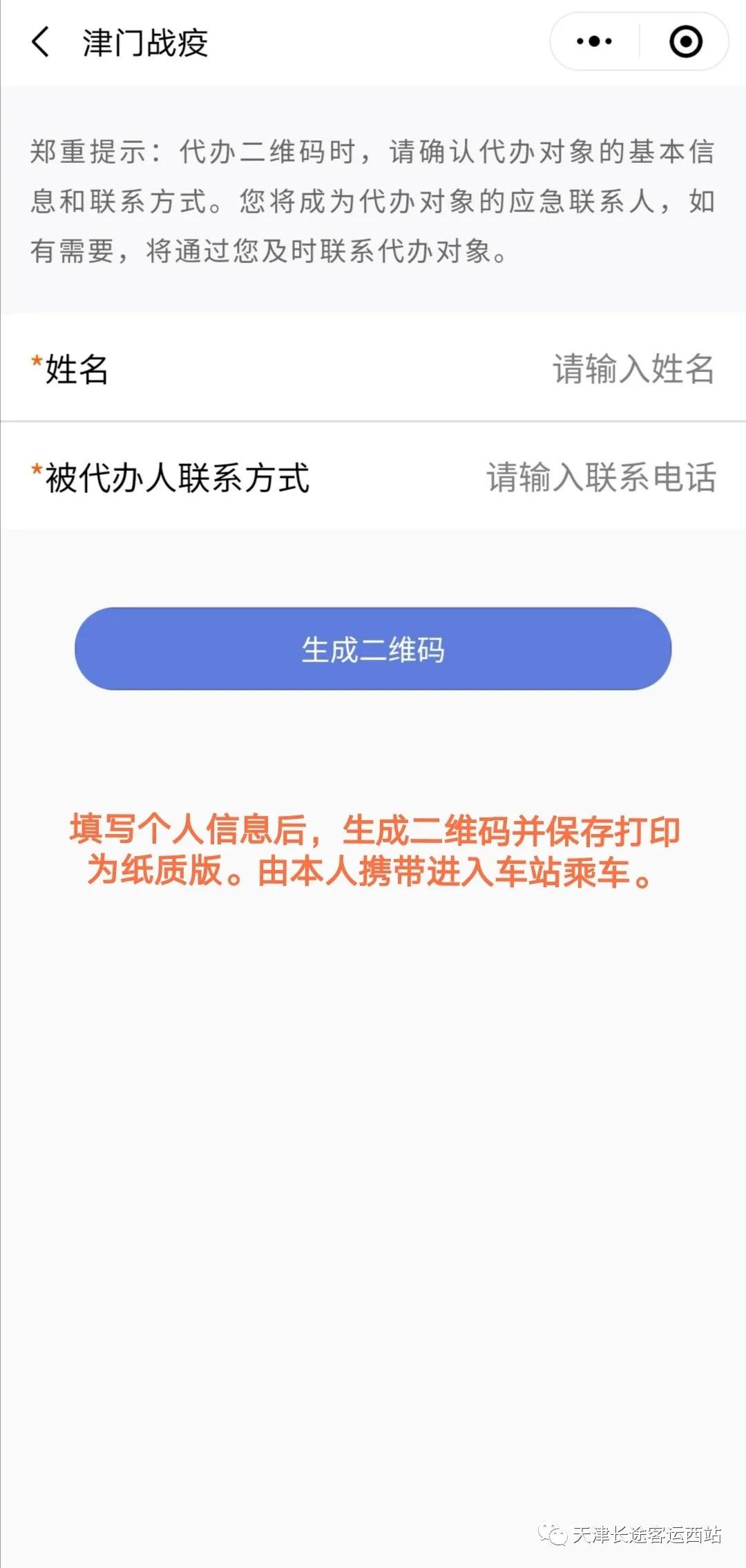Click the 请输入姓名 placeholder field
The image size is (746, 1568).
coord(632,369)
